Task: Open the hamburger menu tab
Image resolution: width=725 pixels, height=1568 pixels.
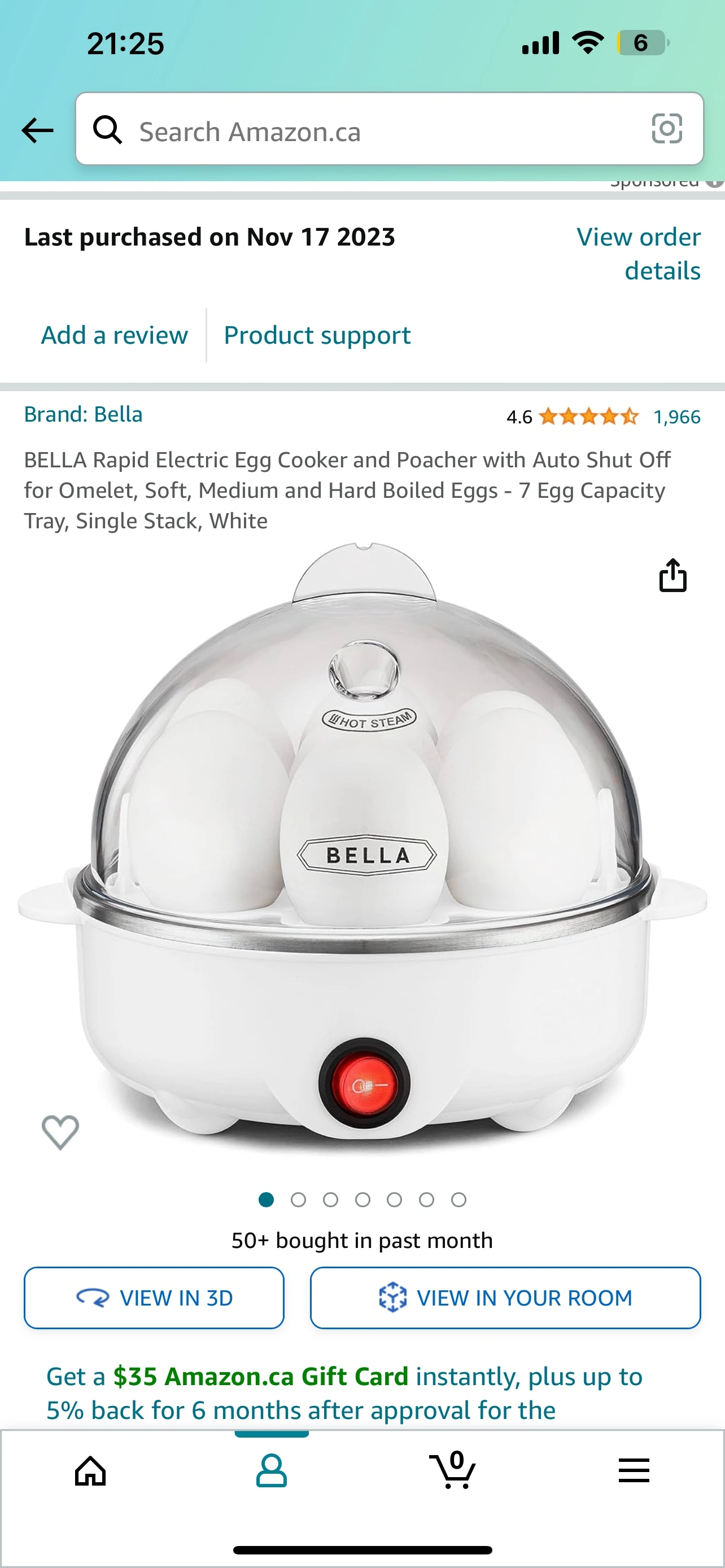Action: [634, 1471]
